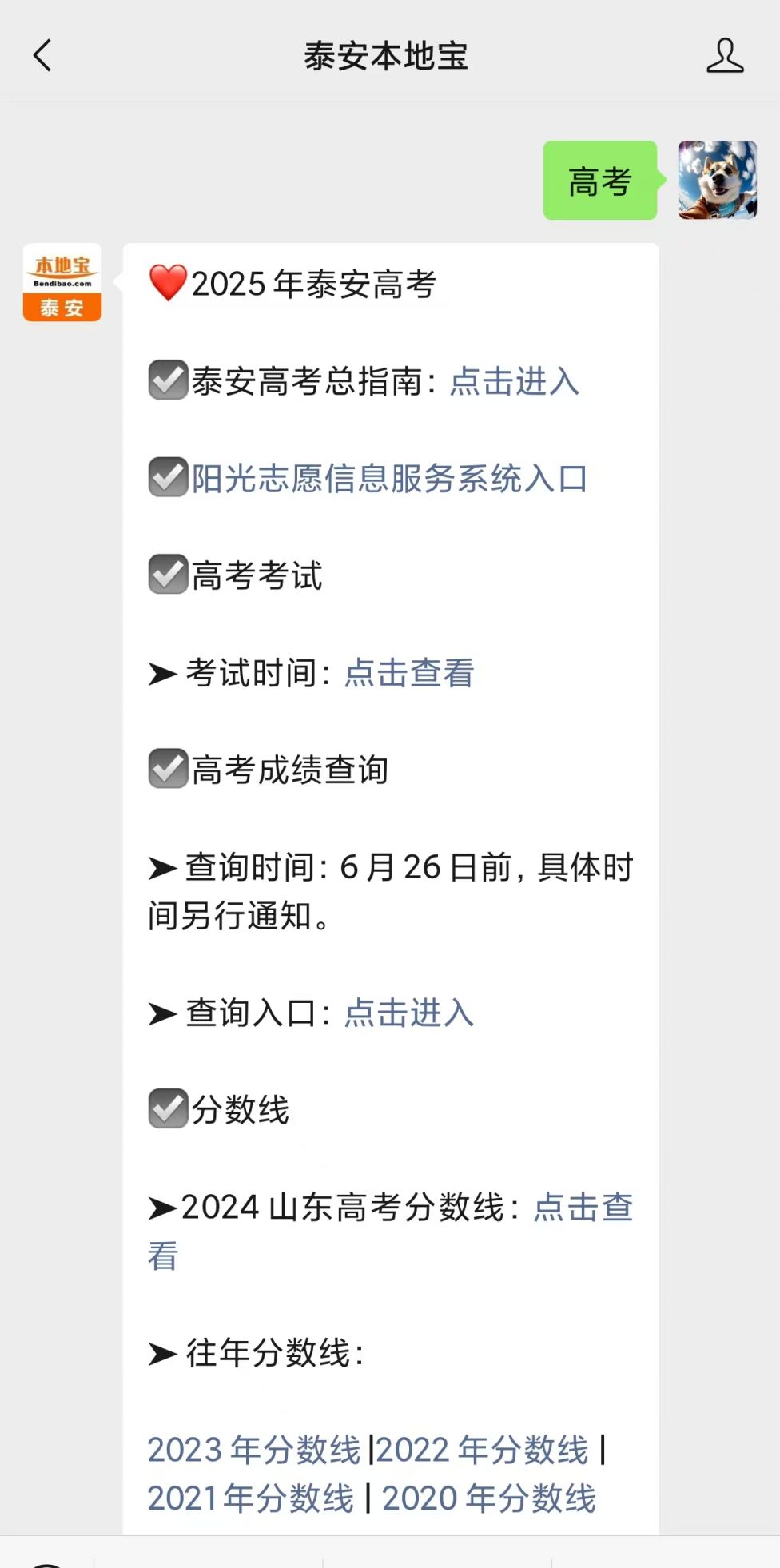
Task: Open 泰安高考总指南 点击进入 link
Action: click(515, 381)
